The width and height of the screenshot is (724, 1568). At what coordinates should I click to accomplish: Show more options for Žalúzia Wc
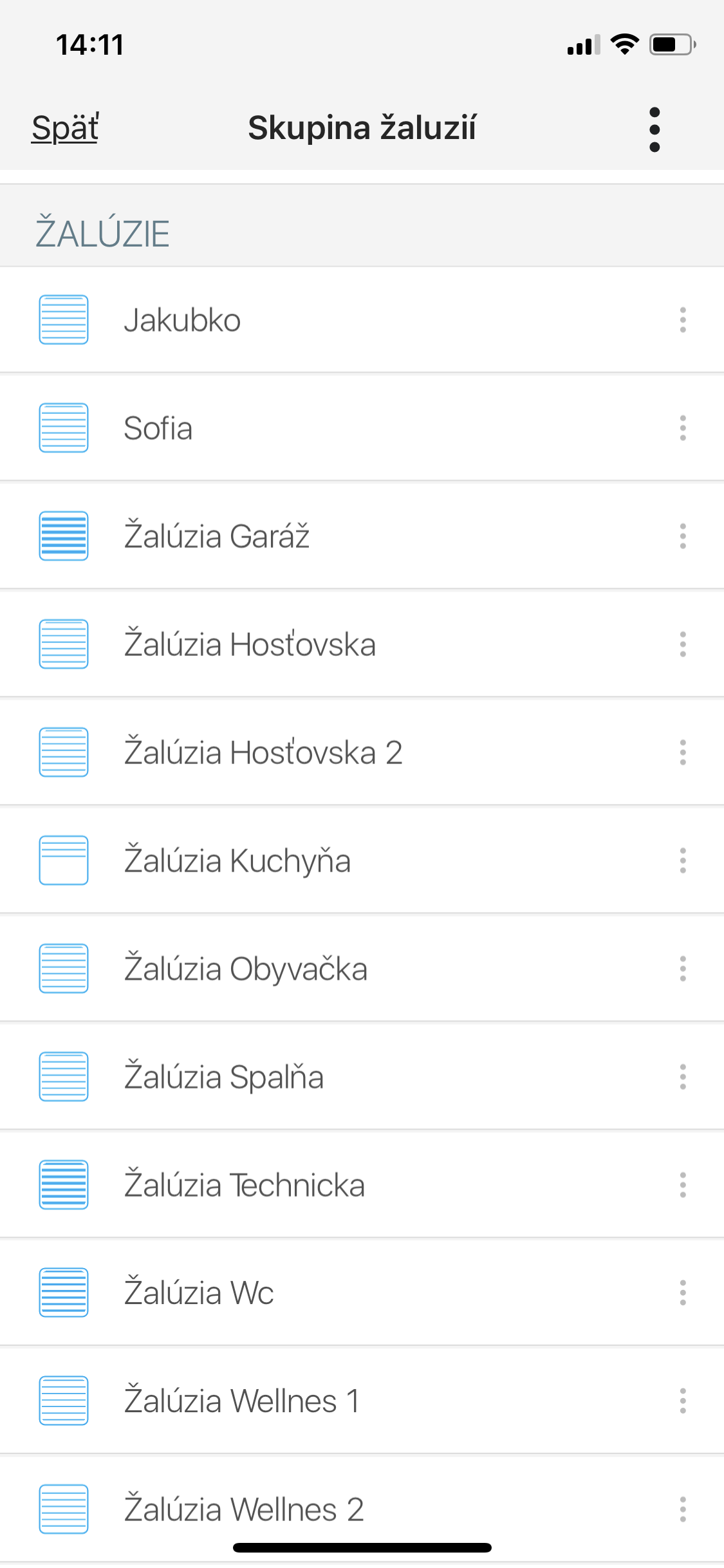[x=683, y=1293]
